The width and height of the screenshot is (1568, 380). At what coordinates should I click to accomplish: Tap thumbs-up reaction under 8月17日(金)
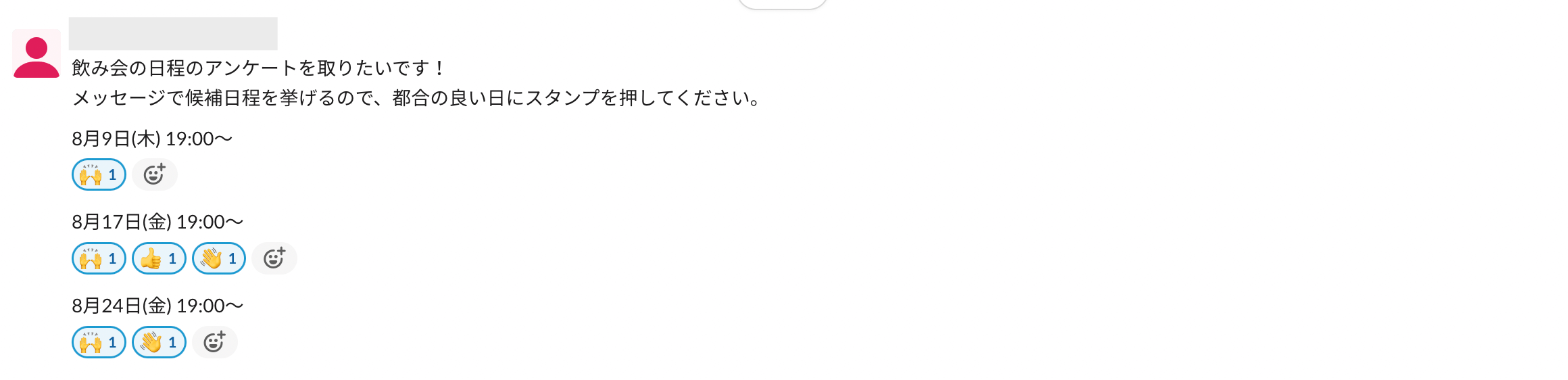[x=159, y=258]
